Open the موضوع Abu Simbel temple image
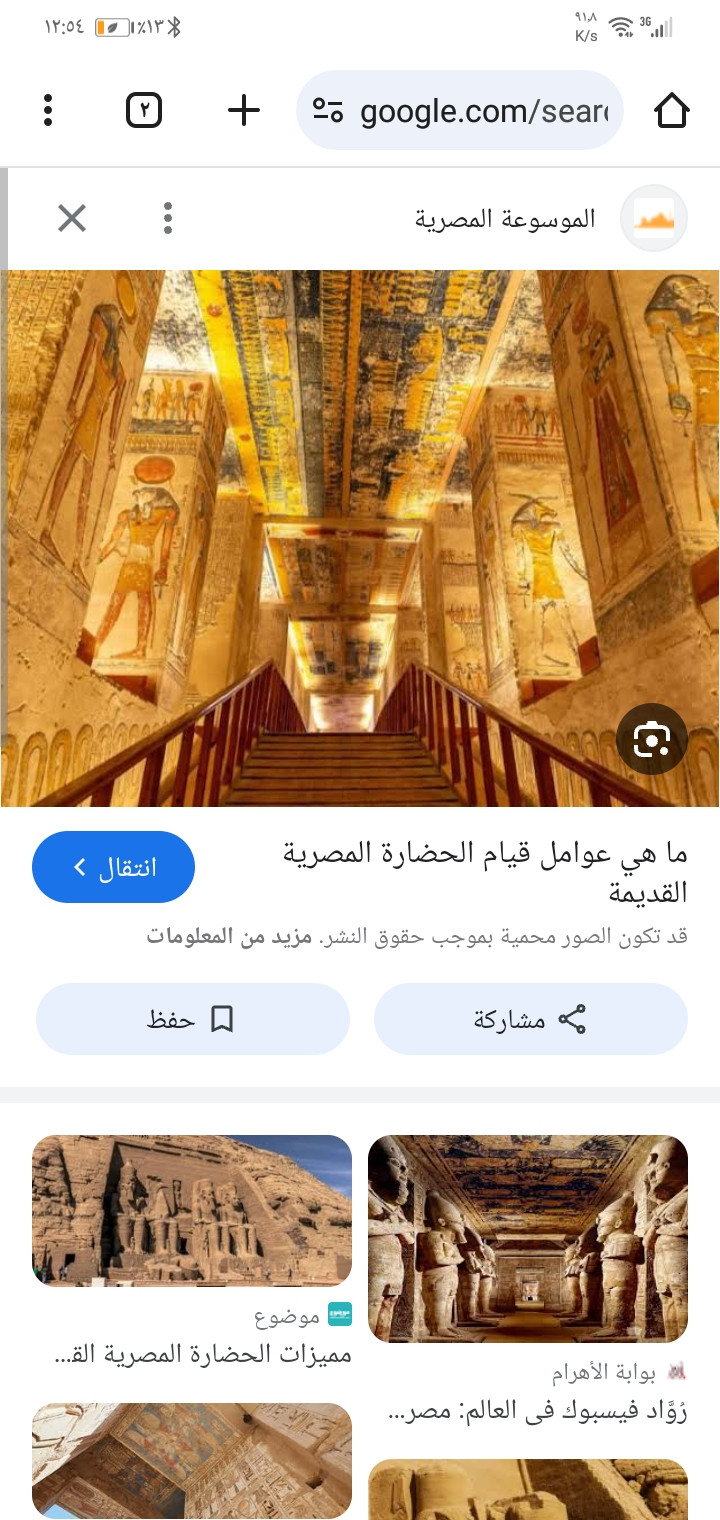This screenshot has height=1520, width=720. [x=192, y=1210]
